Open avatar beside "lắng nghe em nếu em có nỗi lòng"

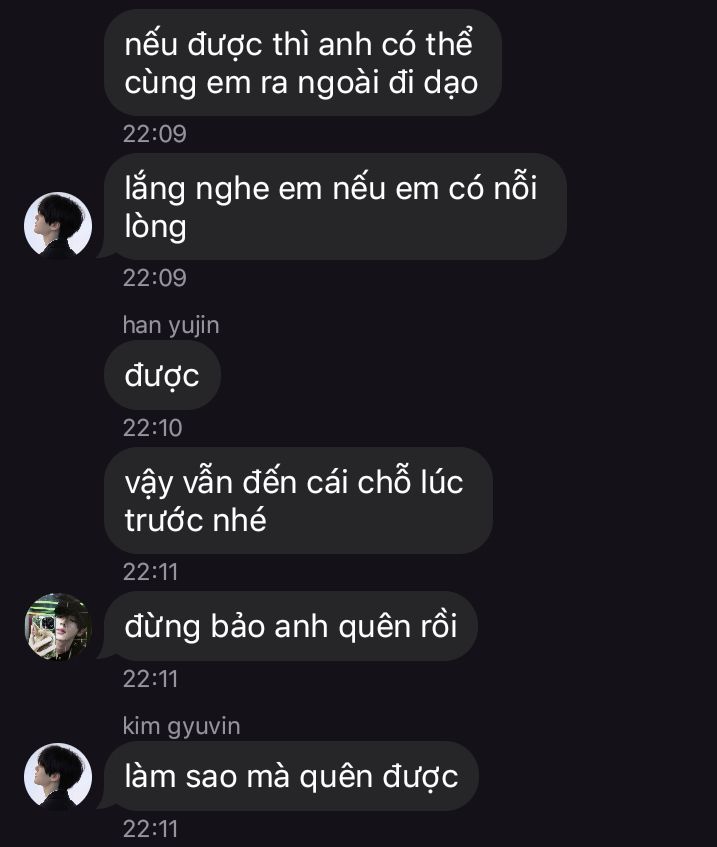pos(58,225)
